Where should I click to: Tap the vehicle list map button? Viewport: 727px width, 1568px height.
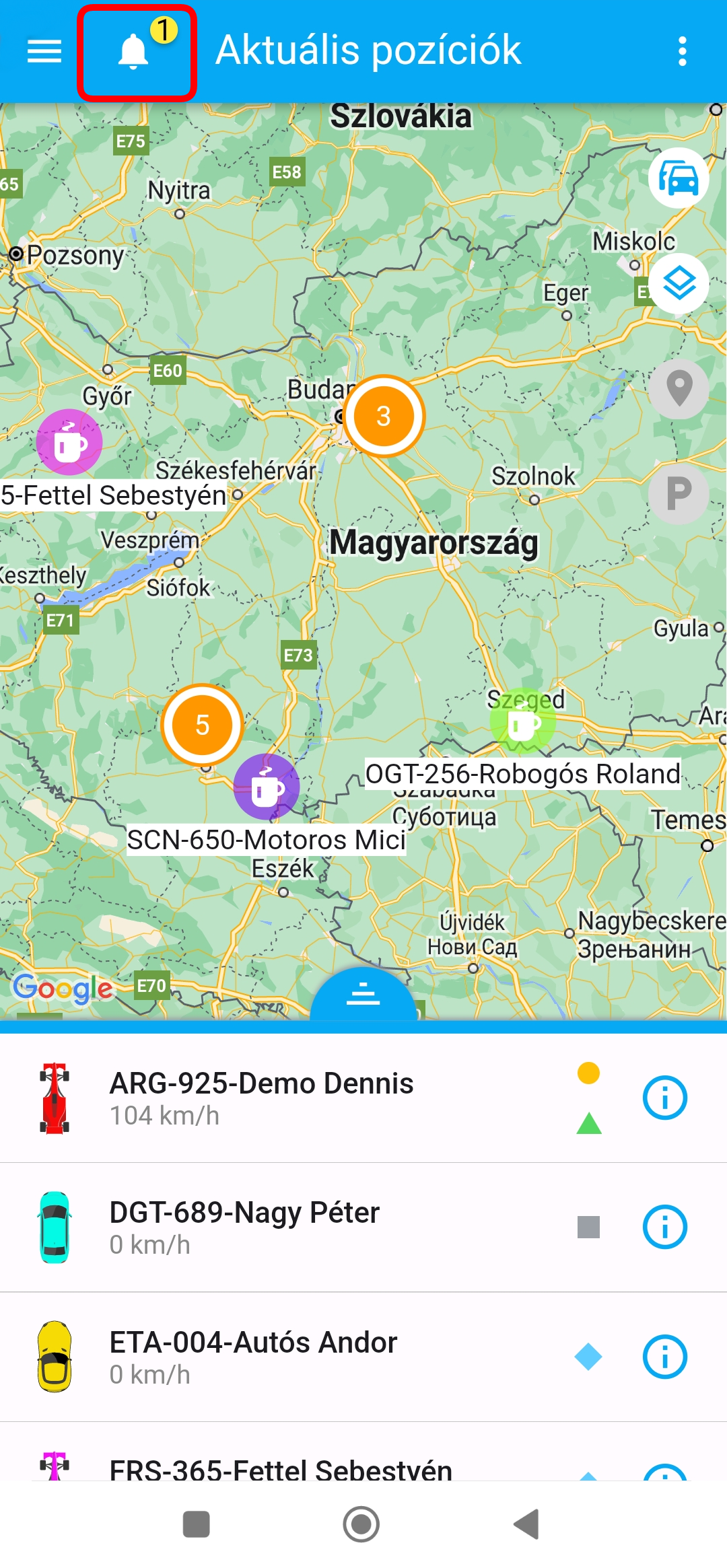click(679, 178)
